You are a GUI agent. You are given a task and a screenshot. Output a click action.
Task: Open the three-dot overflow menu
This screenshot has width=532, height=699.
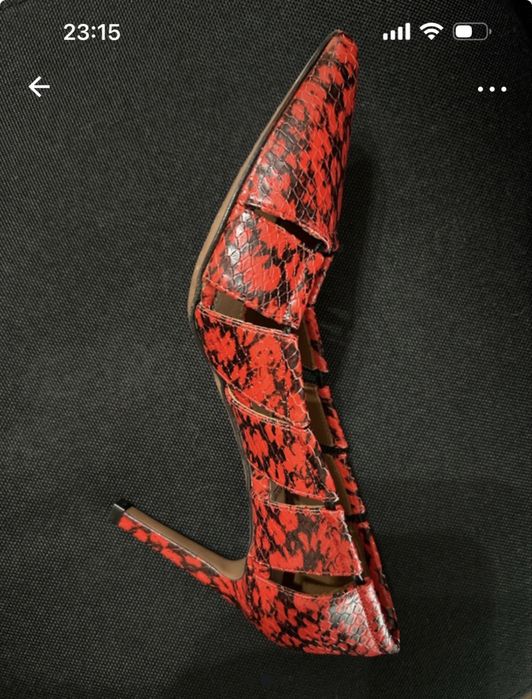[x=492, y=89]
